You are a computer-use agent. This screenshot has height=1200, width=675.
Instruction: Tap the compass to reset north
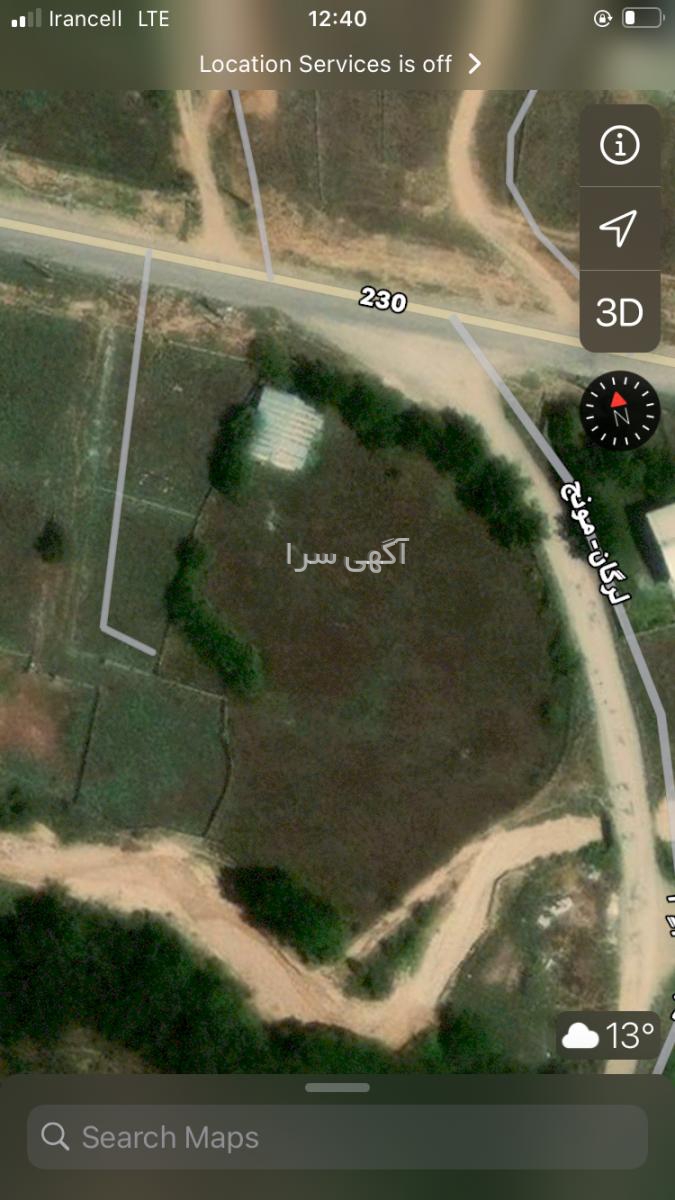point(620,410)
